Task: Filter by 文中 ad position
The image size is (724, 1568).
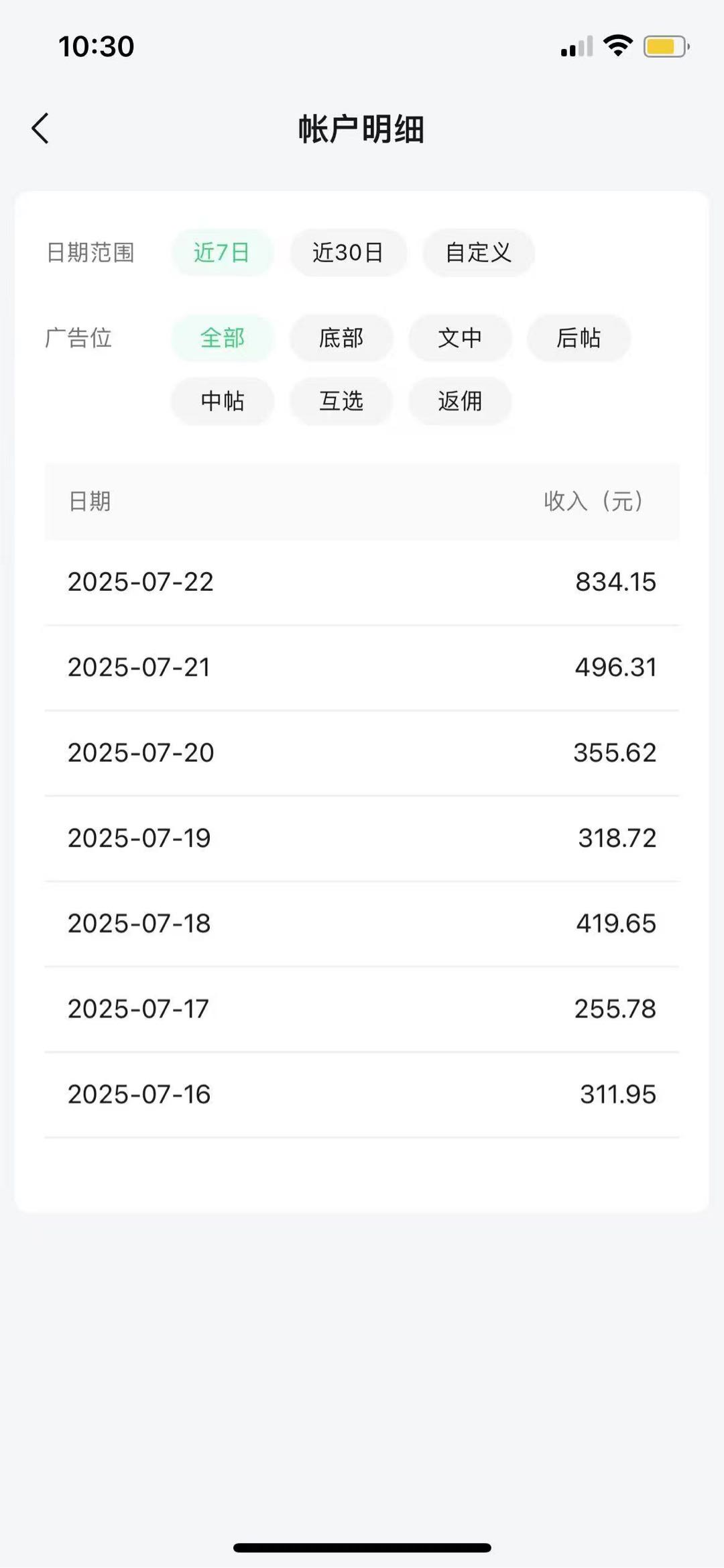Action: coord(460,338)
